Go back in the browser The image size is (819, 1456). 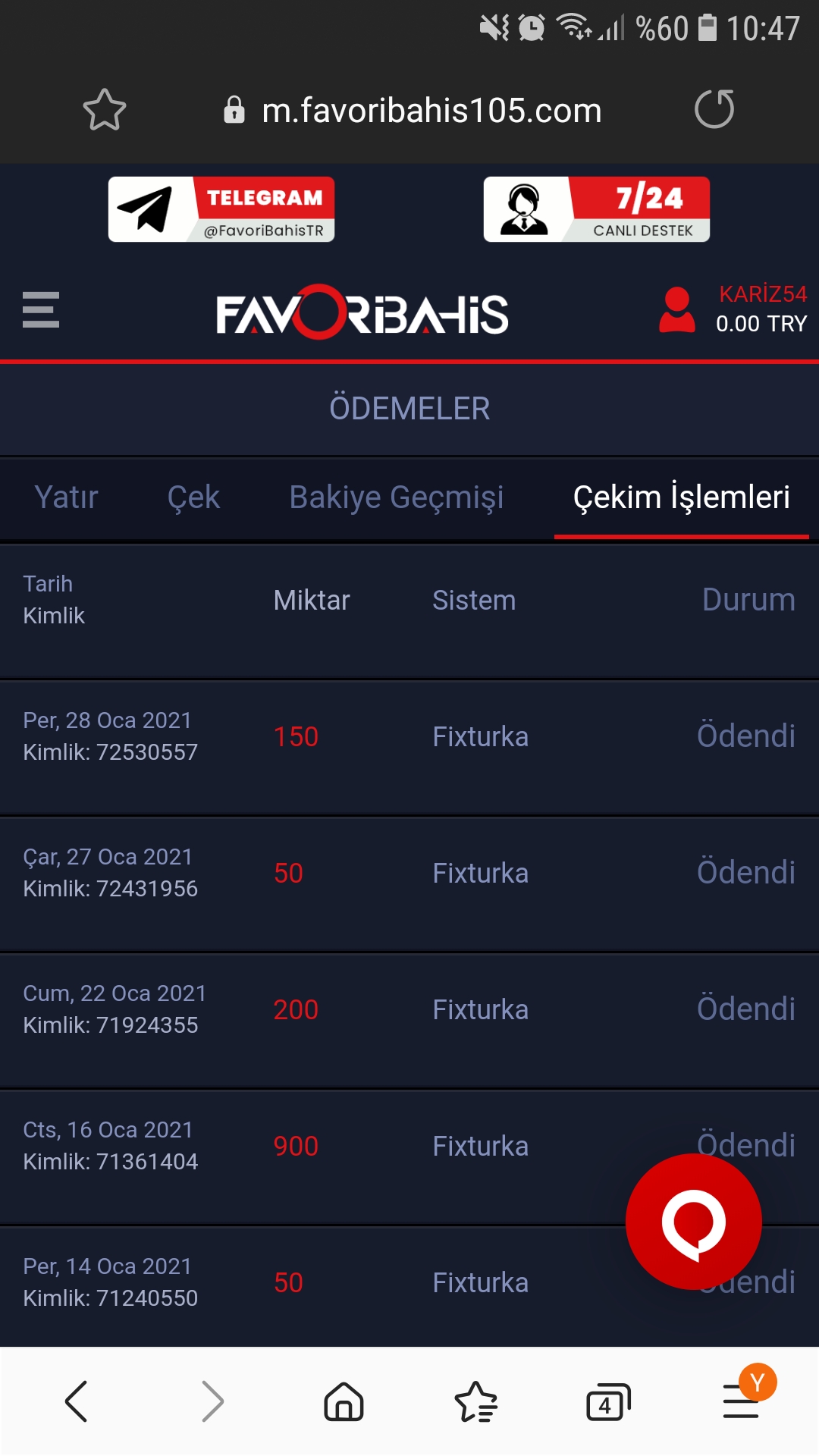pos(77,1401)
